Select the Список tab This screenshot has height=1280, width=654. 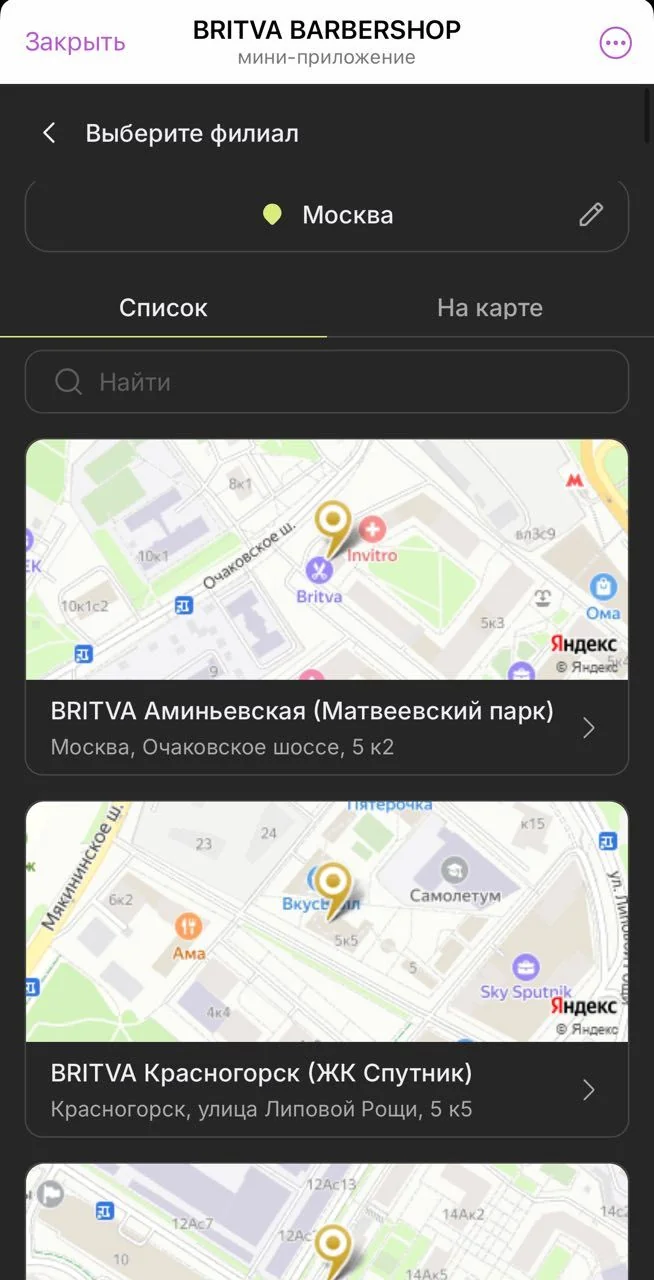[163, 307]
